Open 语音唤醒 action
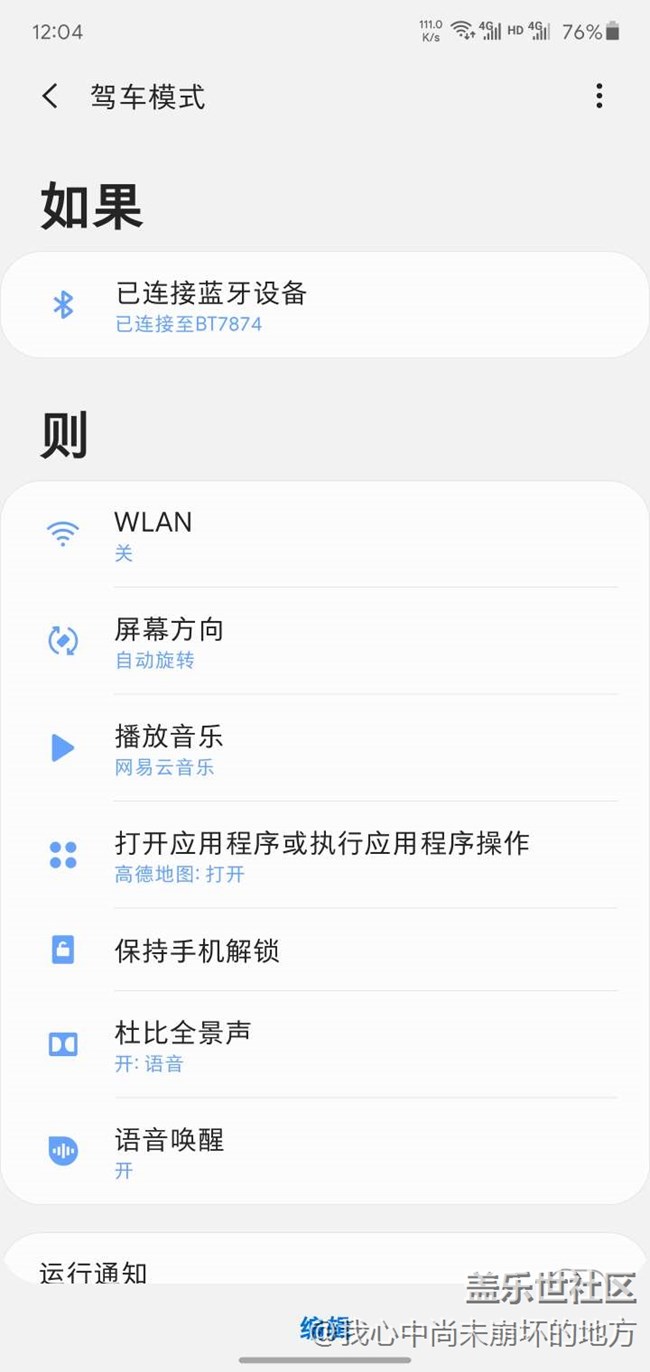This screenshot has width=650, height=1372. point(324,1152)
